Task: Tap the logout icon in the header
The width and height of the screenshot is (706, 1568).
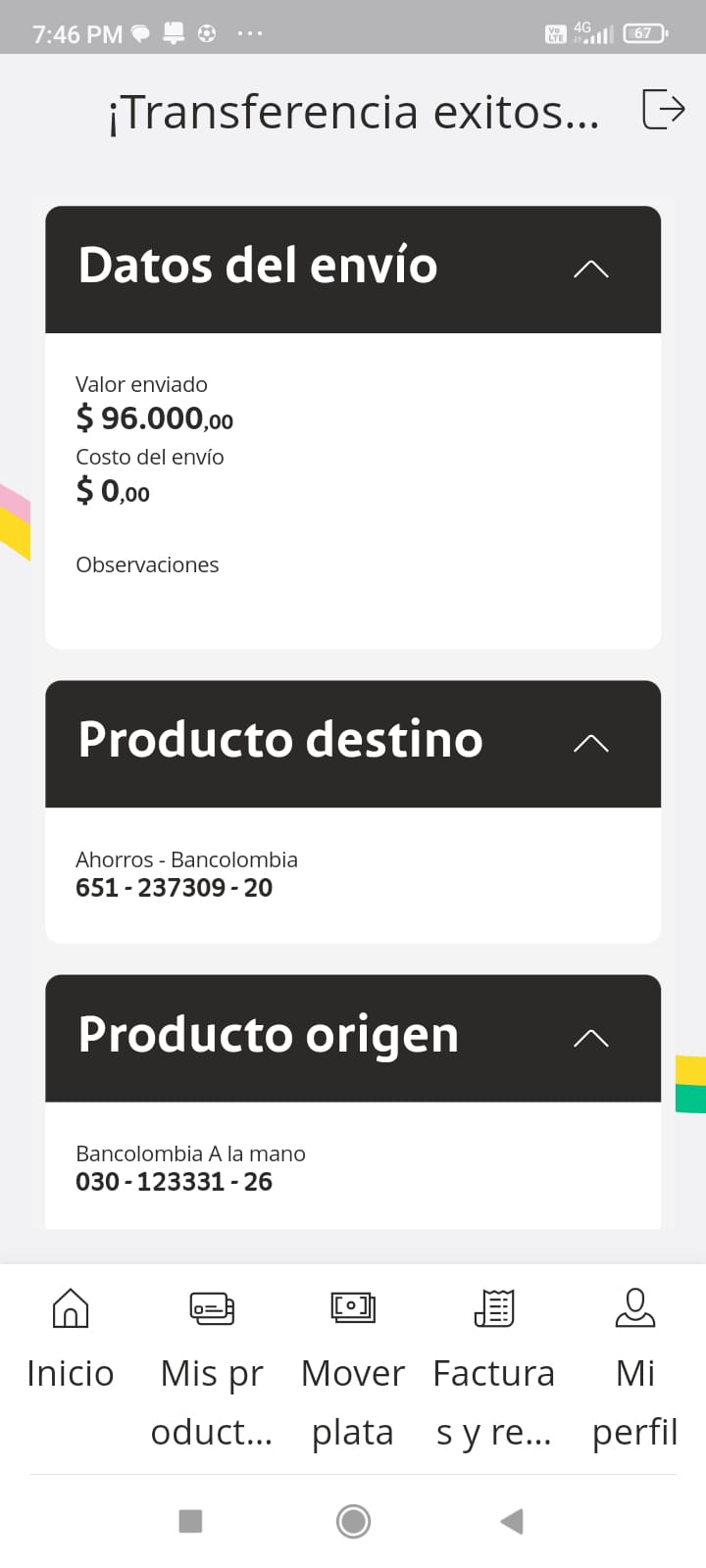Action: pos(663,109)
